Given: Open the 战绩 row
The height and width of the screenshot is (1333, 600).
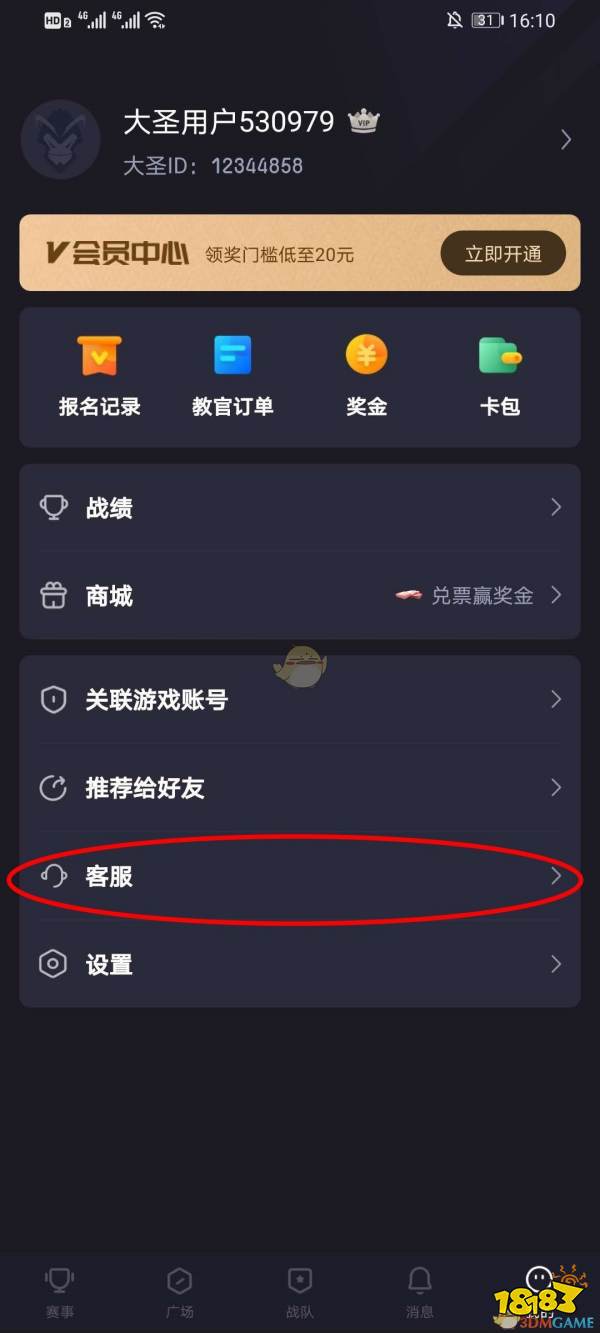Looking at the screenshot, I should tap(300, 508).
